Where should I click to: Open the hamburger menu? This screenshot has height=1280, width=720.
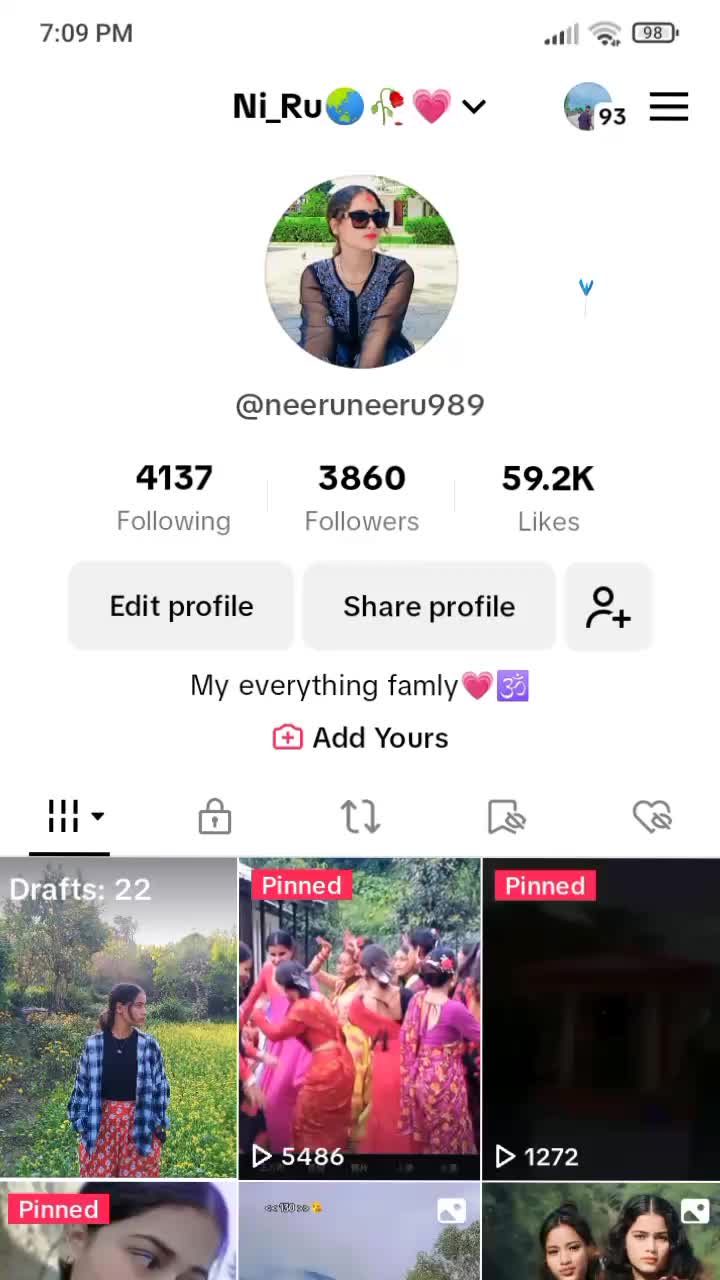668,107
